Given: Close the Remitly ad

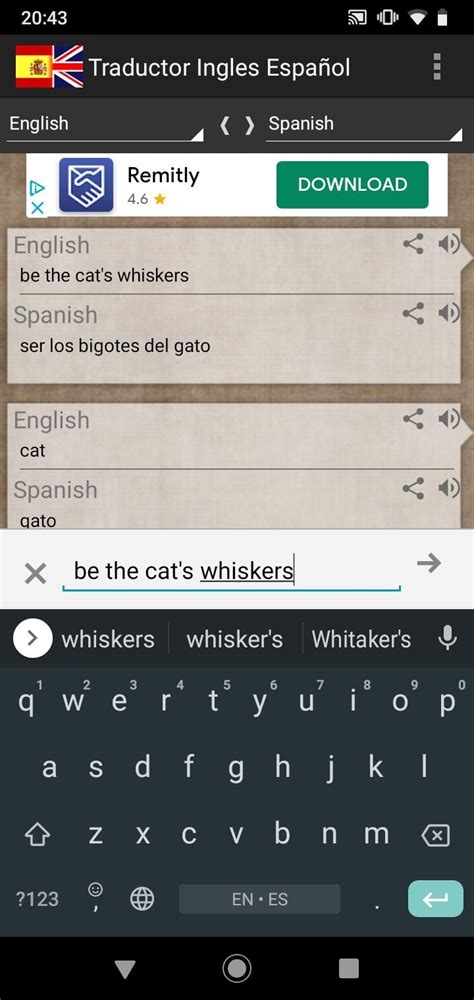Looking at the screenshot, I should coord(38,207).
